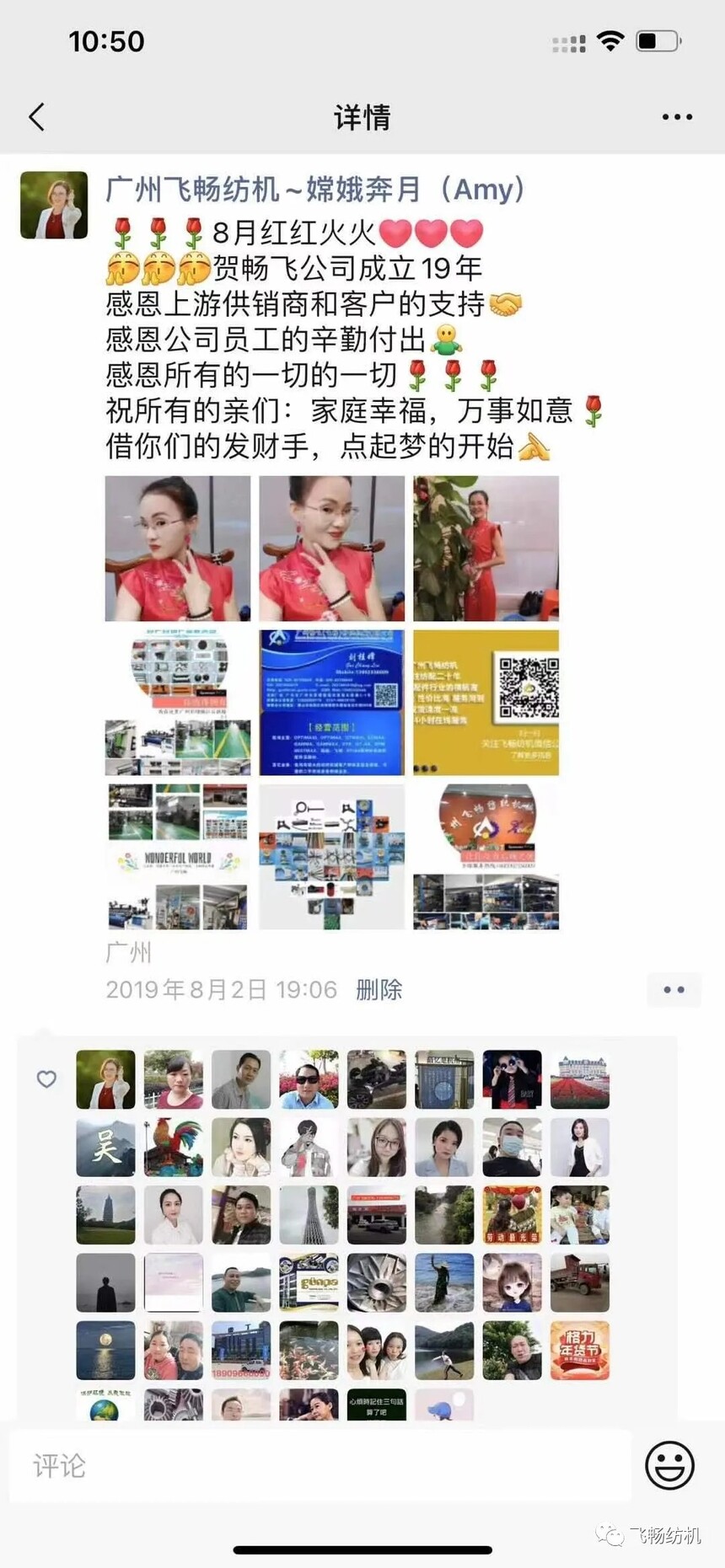Tap the 删除 delete link
The width and height of the screenshot is (725, 1568).
tap(379, 989)
